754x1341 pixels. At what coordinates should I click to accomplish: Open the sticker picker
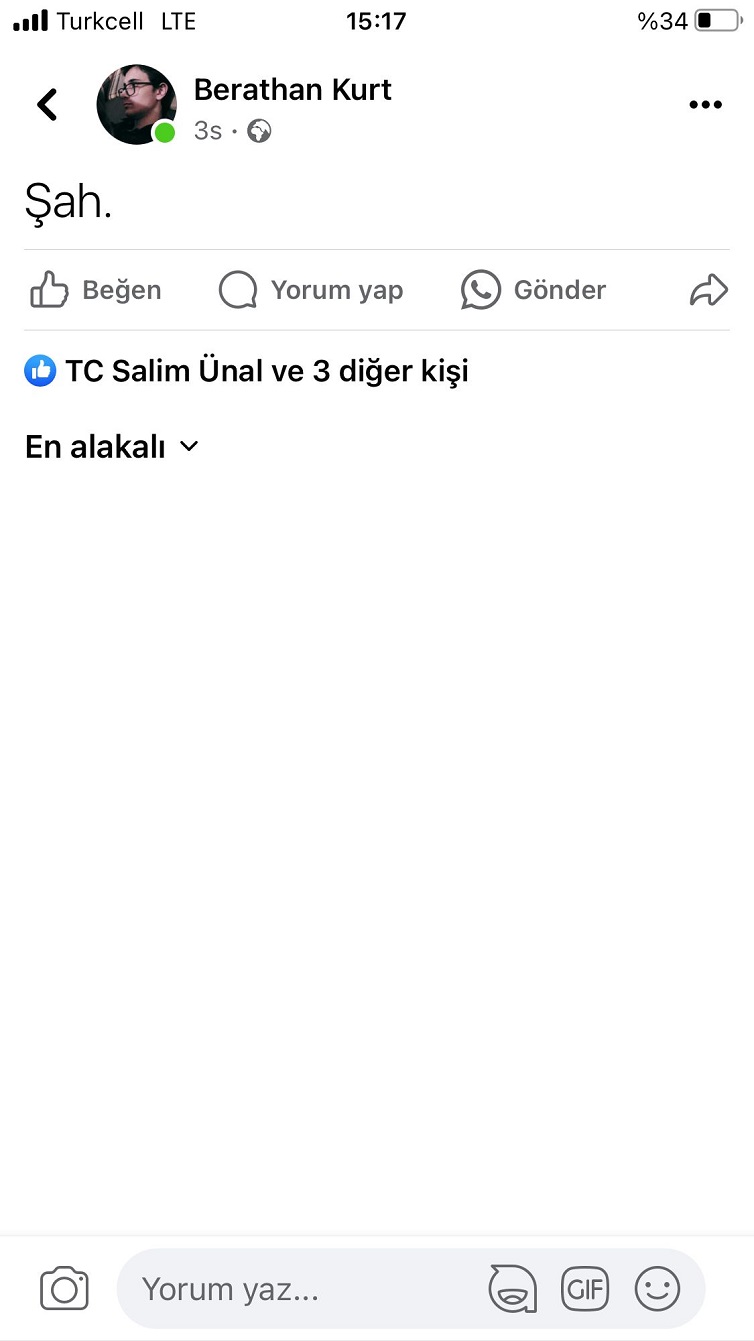point(512,1289)
